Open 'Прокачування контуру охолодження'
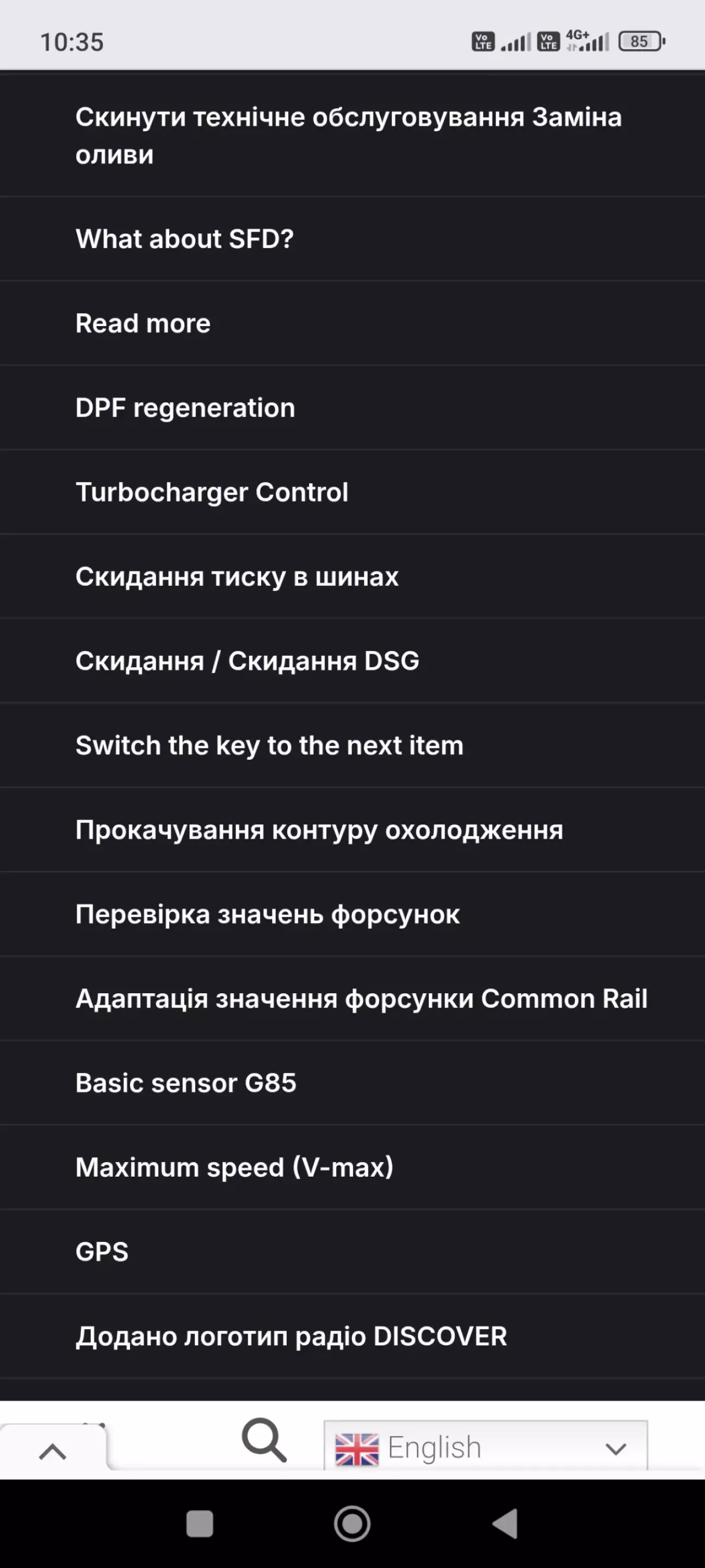This screenshot has width=705, height=1568. pos(319,830)
